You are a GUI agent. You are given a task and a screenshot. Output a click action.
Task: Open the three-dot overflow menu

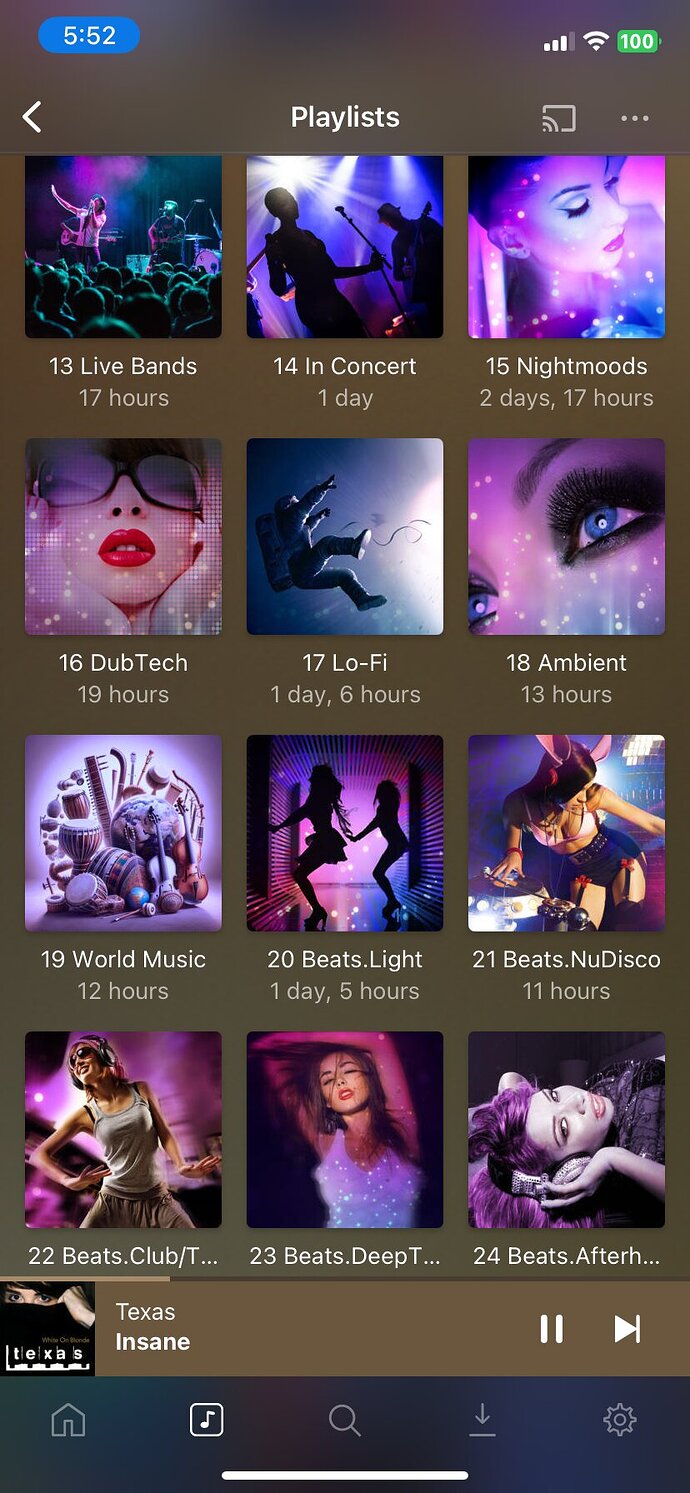click(x=635, y=118)
